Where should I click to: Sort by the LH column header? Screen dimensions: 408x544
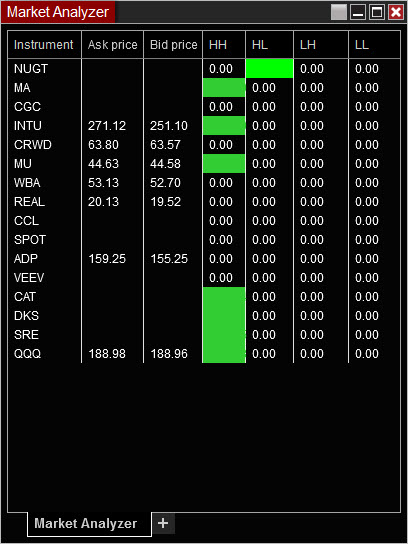321,45
